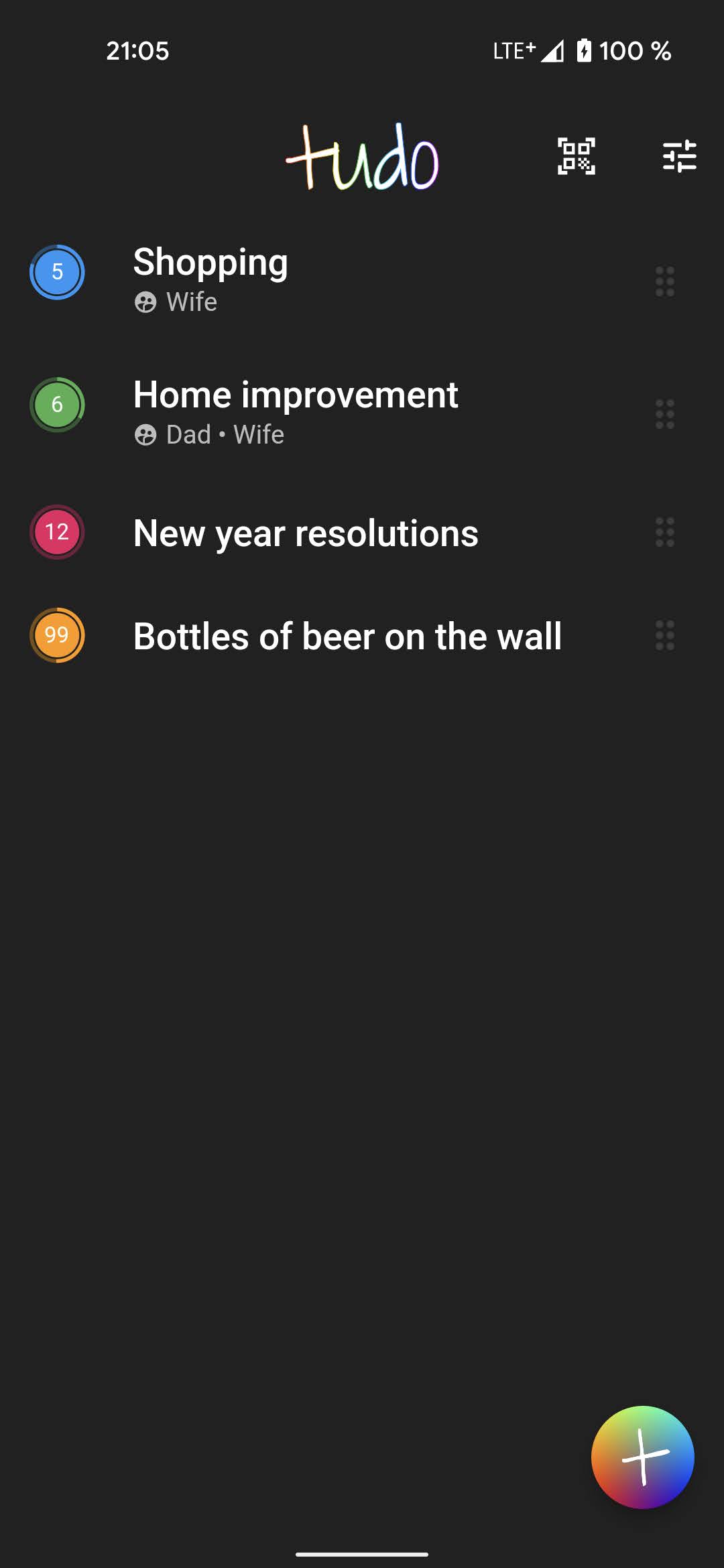Open New year resolutions list

pyautogui.click(x=306, y=533)
